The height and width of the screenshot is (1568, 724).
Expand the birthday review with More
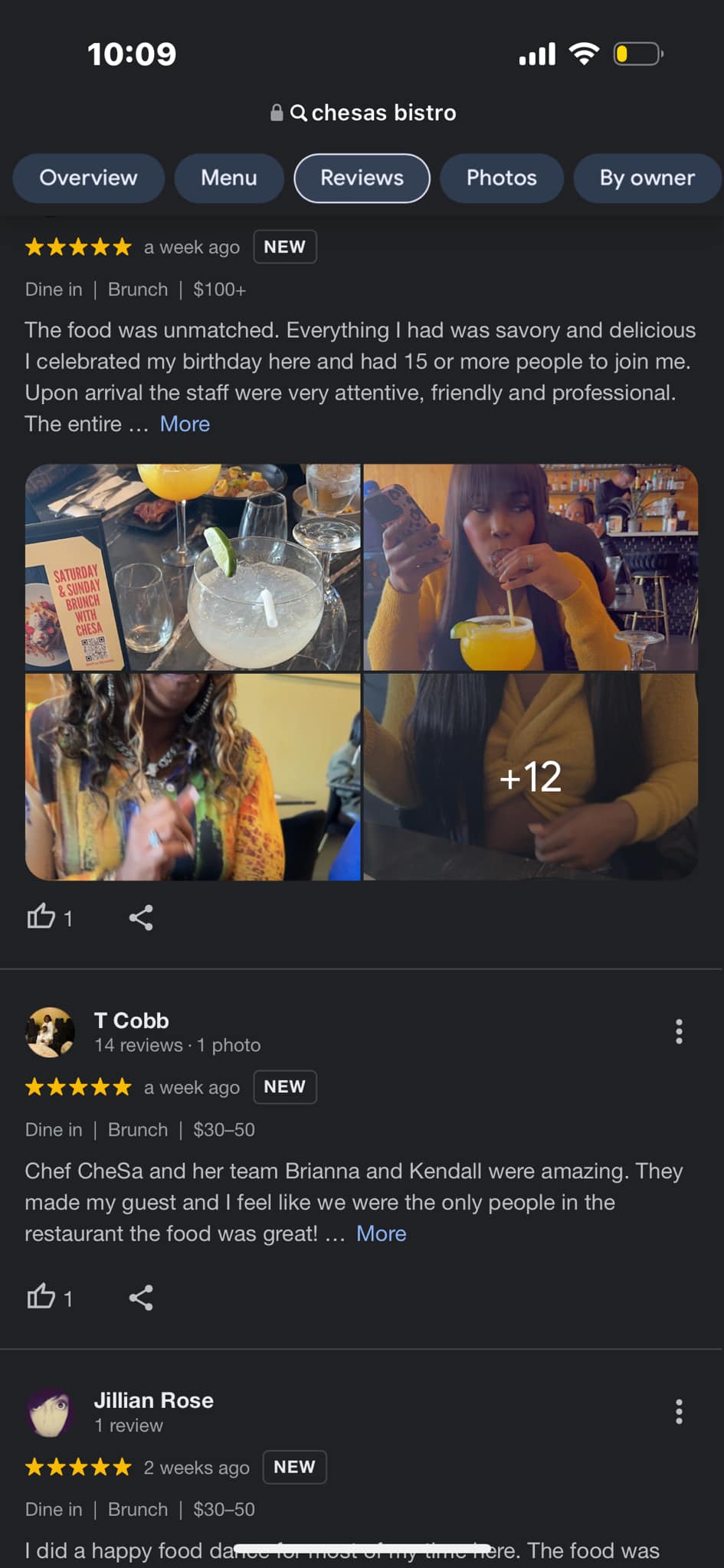pyautogui.click(x=185, y=424)
